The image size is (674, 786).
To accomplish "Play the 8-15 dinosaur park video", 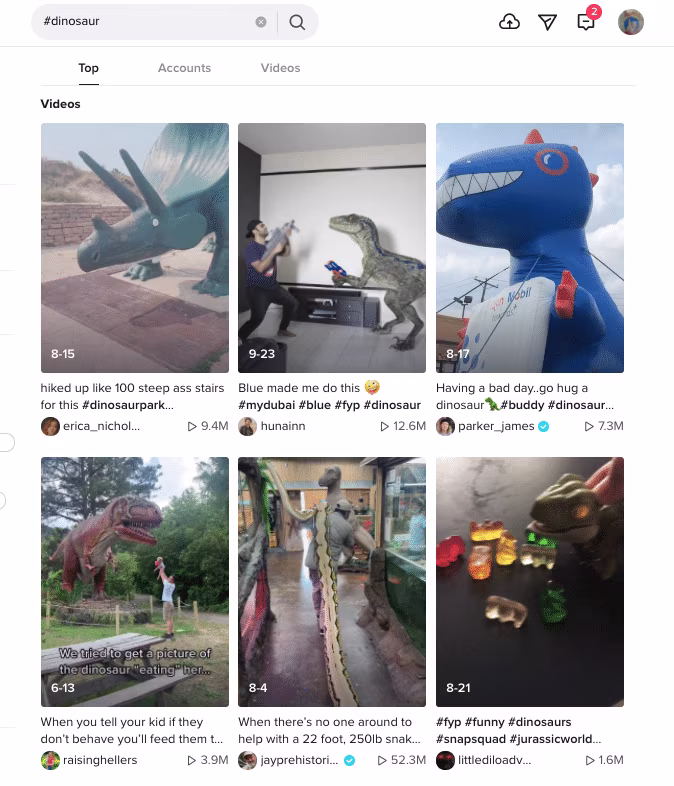I will pyautogui.click(x=135, y=247).
